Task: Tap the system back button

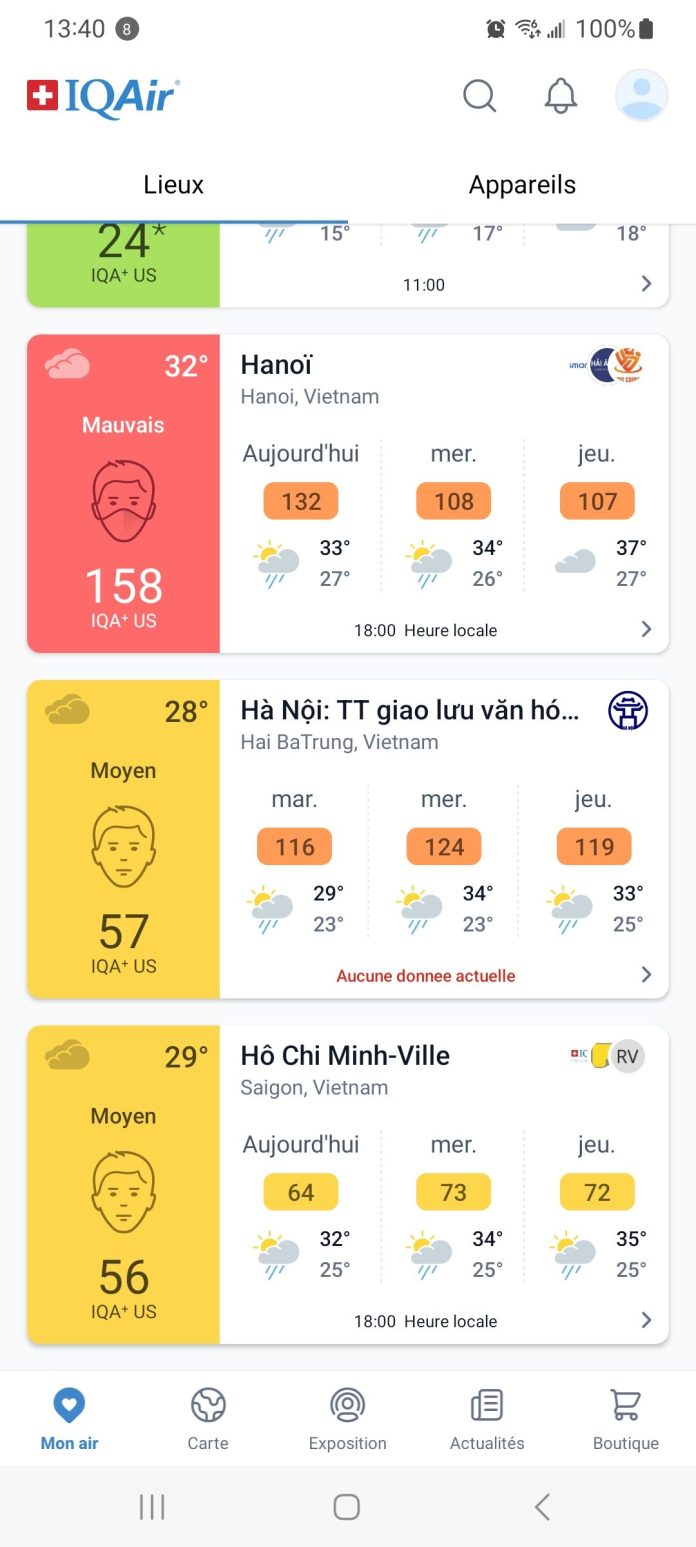Action: pos(542,1507)
